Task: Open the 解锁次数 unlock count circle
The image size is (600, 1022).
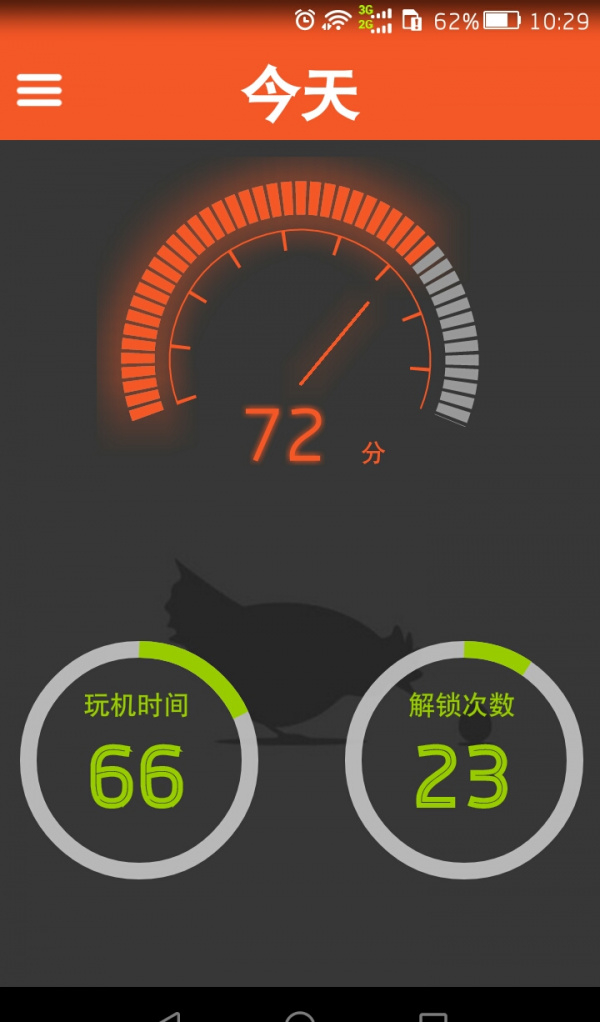Action: pyautogui.click(x=463, y=760)
